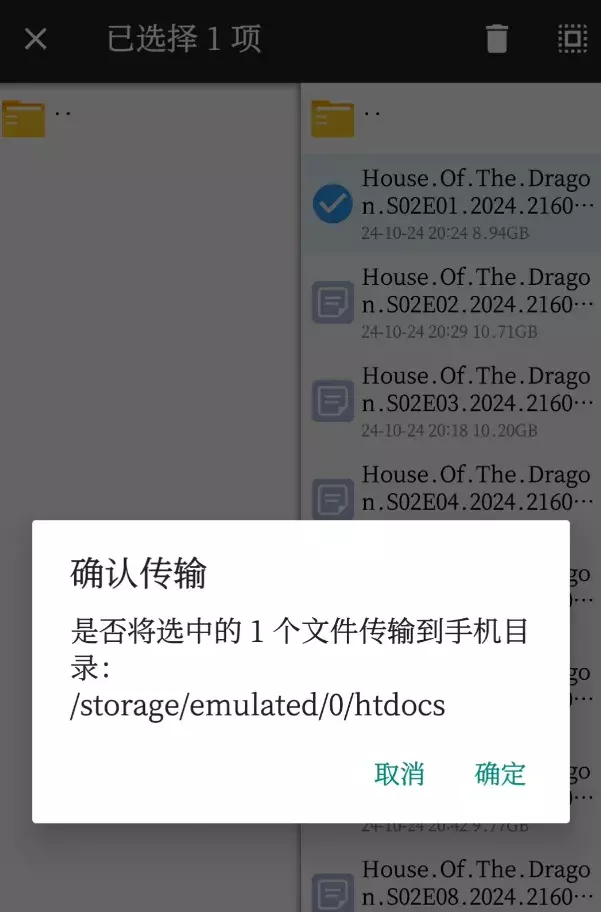This screenshot has width=601, height=912.
Task: Uncheck House.Of.The.Dragon S02E01 file
Action: [x=332, y=204]
